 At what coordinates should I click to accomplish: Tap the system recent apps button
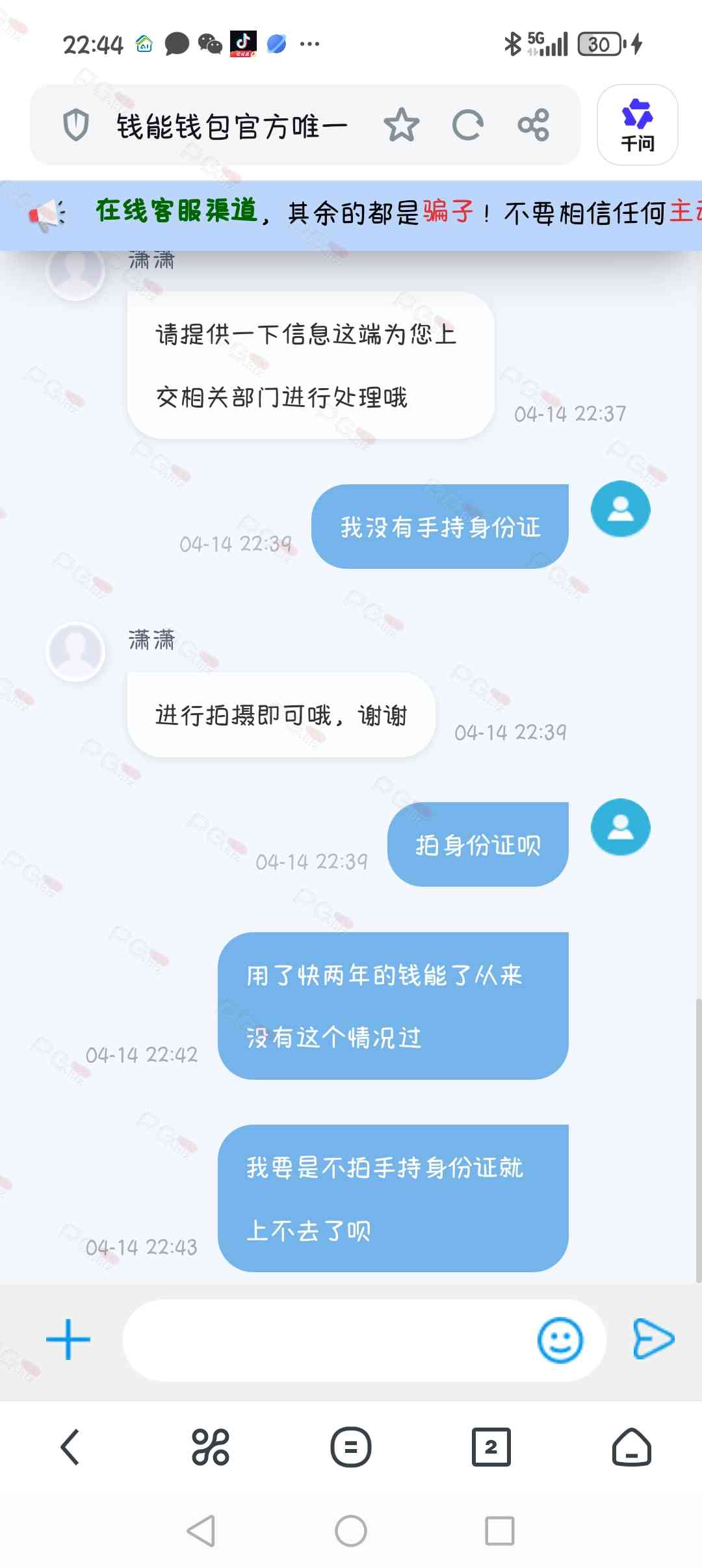500,1531
